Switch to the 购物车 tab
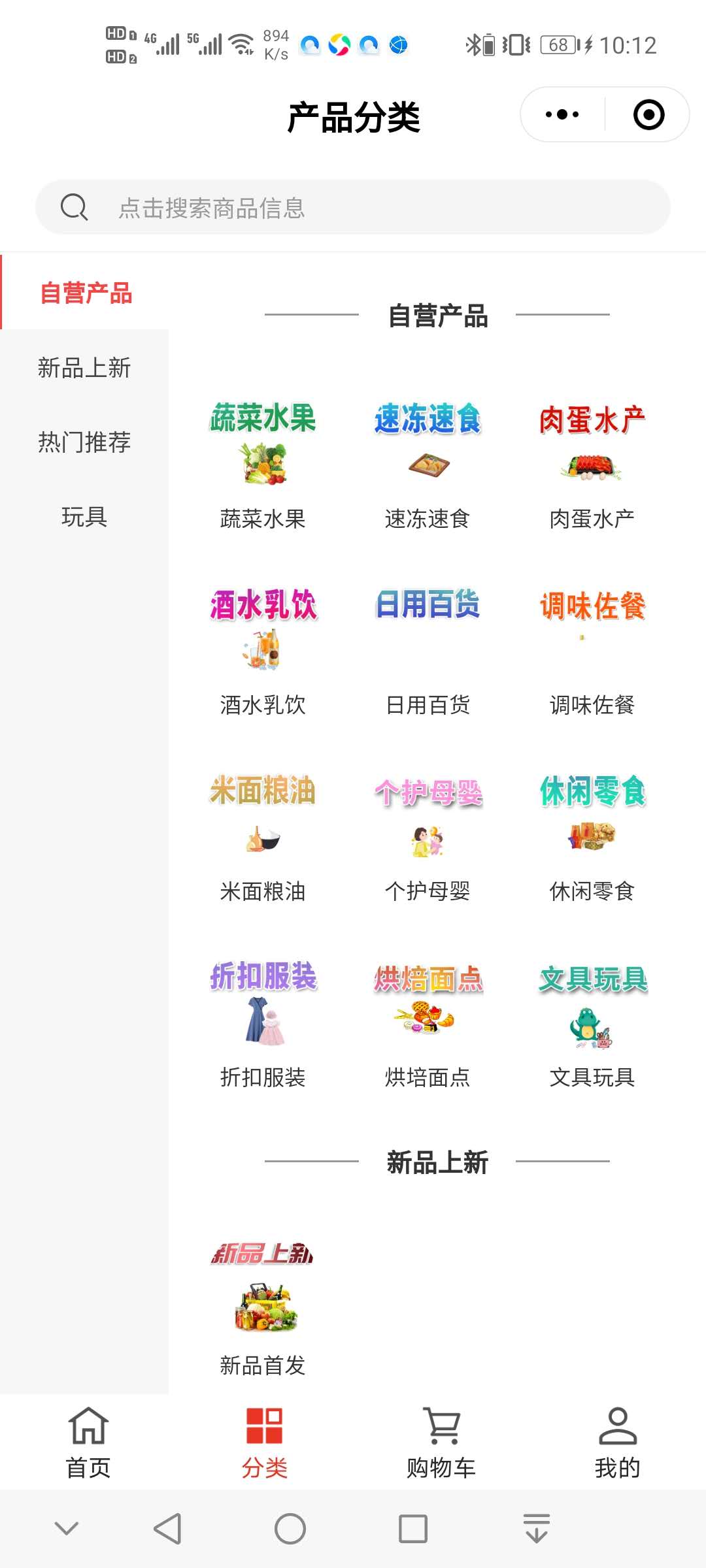Viewport: 706px width, 1568px height. point(441,1443)
